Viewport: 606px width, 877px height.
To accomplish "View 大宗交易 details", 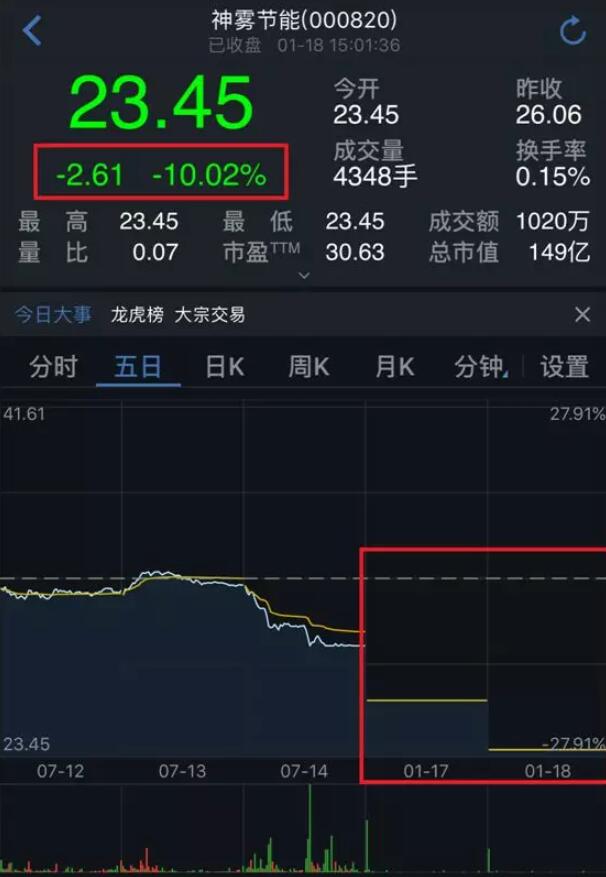I will point(210,315).
